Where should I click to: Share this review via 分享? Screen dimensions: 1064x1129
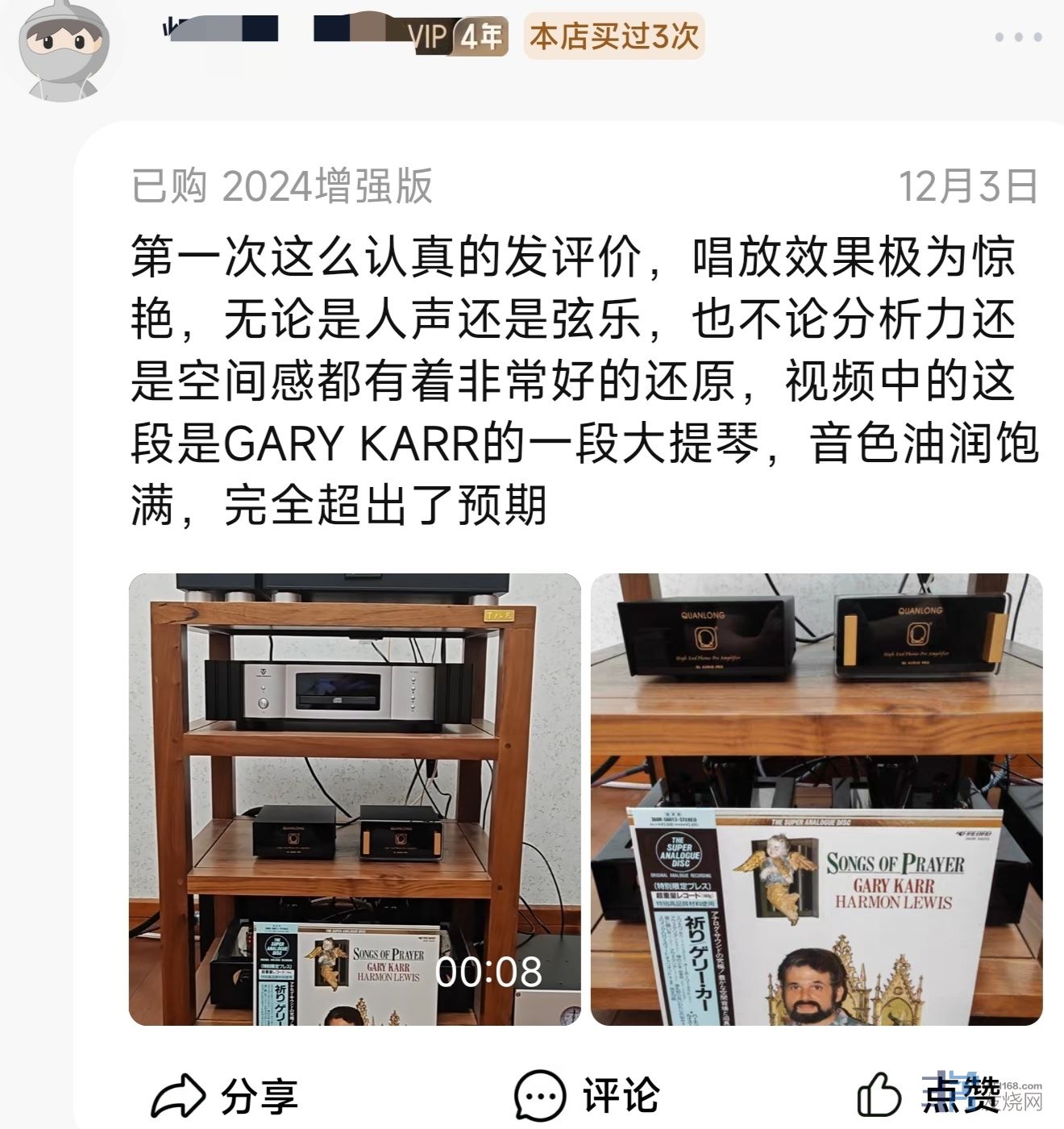point(225,1097)
